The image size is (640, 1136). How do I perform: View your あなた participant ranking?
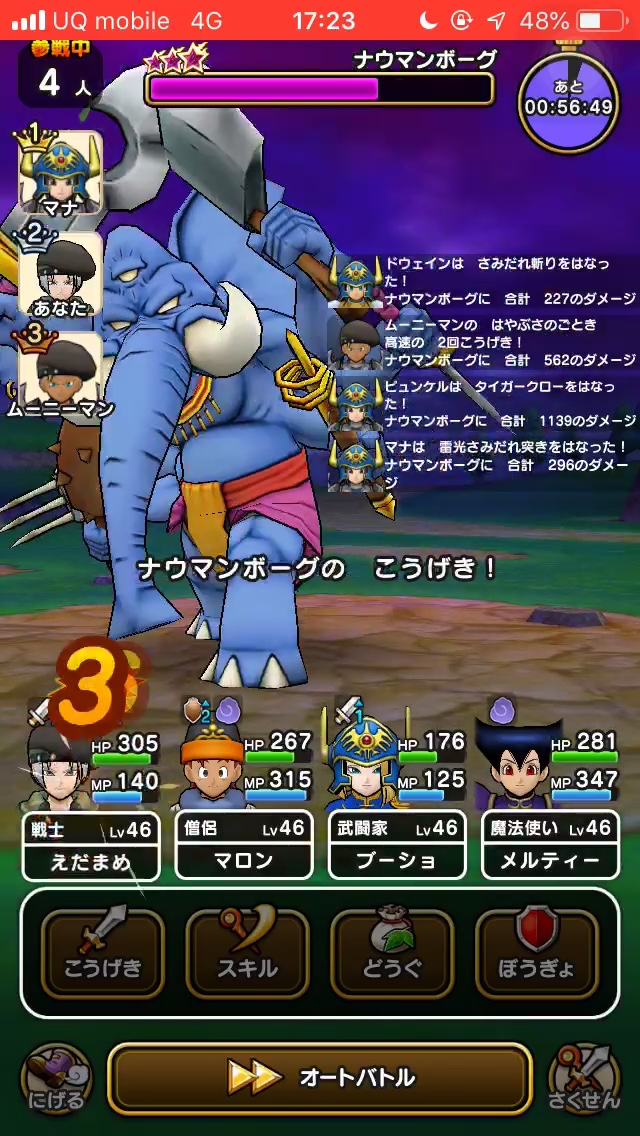[x=60, y=272]
